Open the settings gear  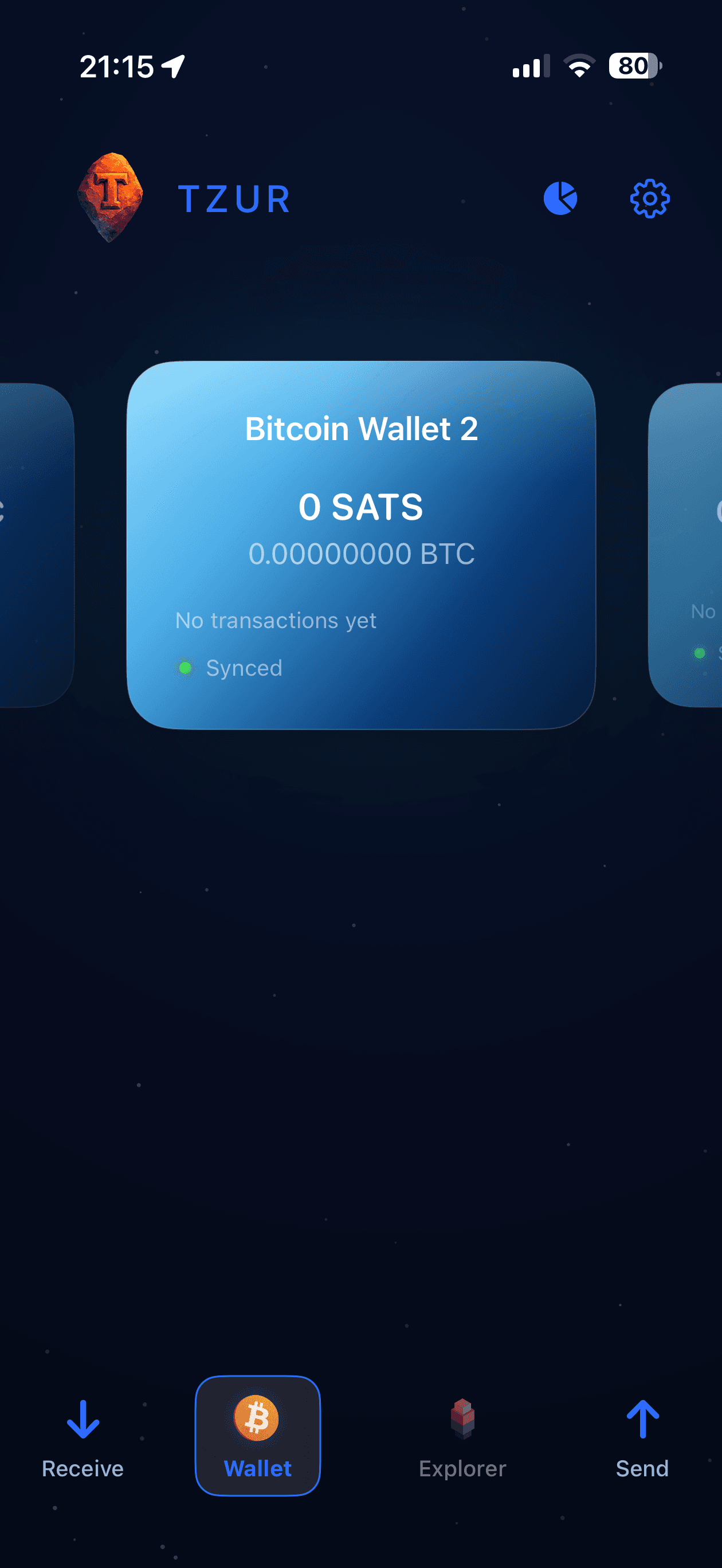tap(649, 198)
